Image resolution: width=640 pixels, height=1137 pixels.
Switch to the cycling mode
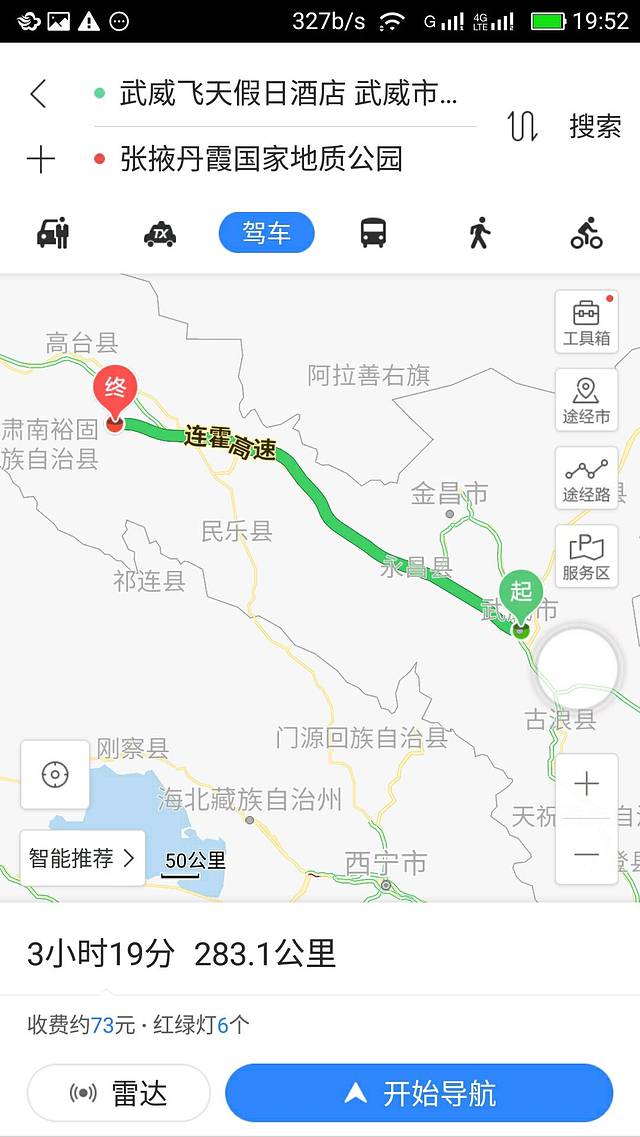coord(586,233)
